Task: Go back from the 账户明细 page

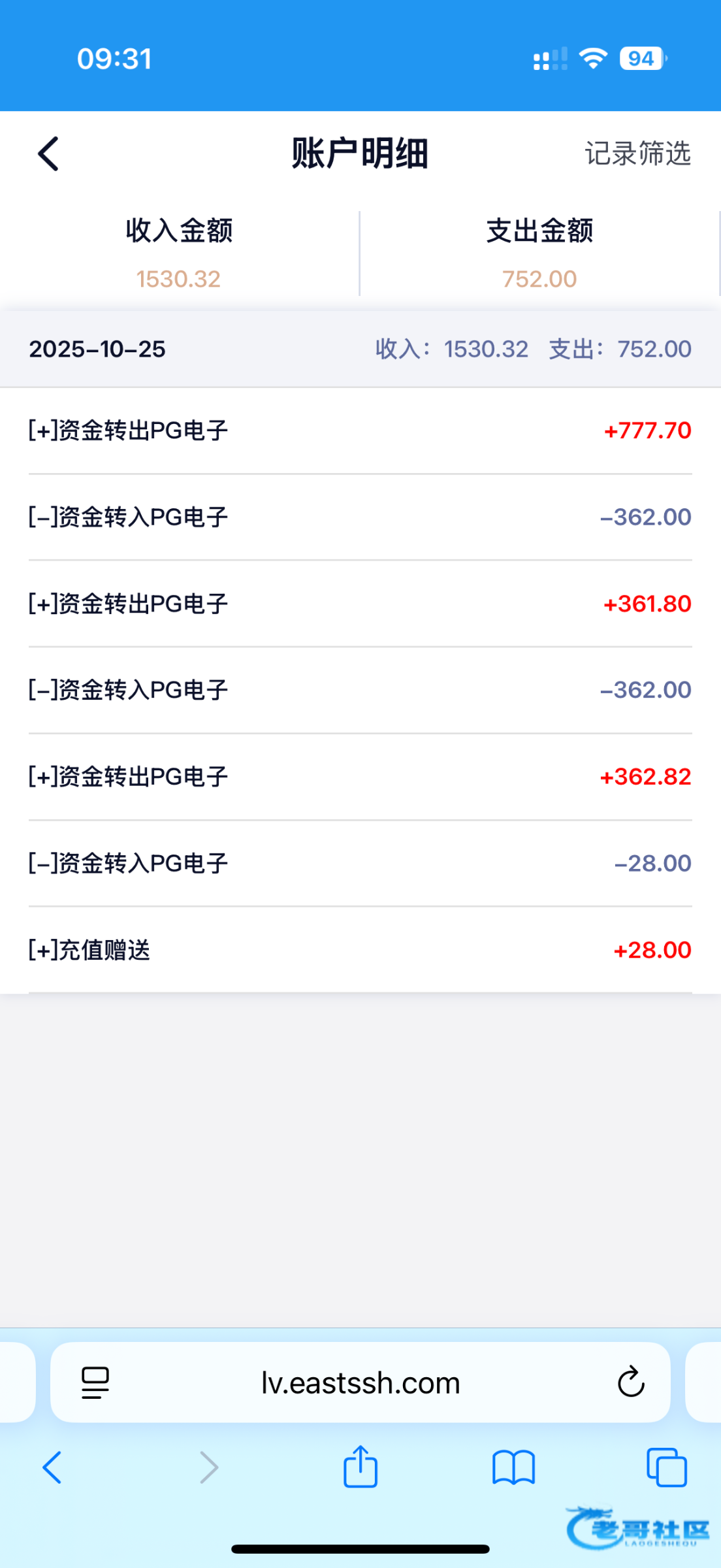Action: click(x=49, y=154)
